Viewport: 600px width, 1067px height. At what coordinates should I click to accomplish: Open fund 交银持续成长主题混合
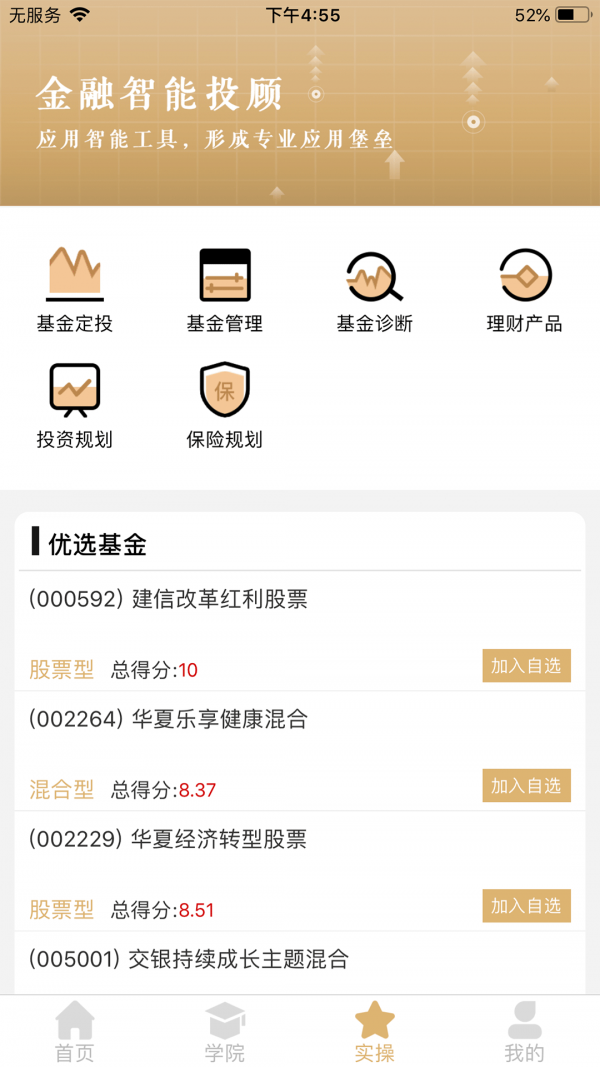tap(189, 960)
